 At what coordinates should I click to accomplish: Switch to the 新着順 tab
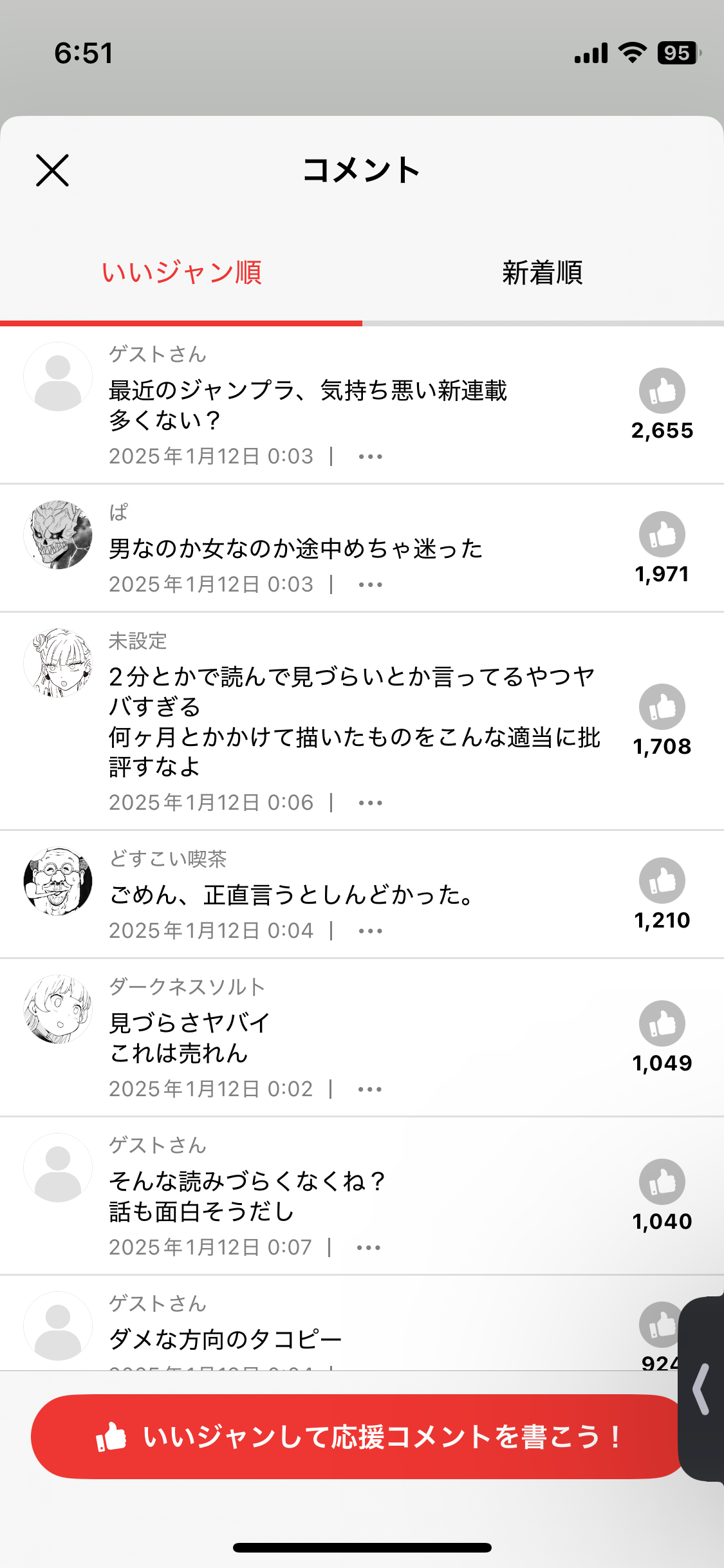pos(542,273)
